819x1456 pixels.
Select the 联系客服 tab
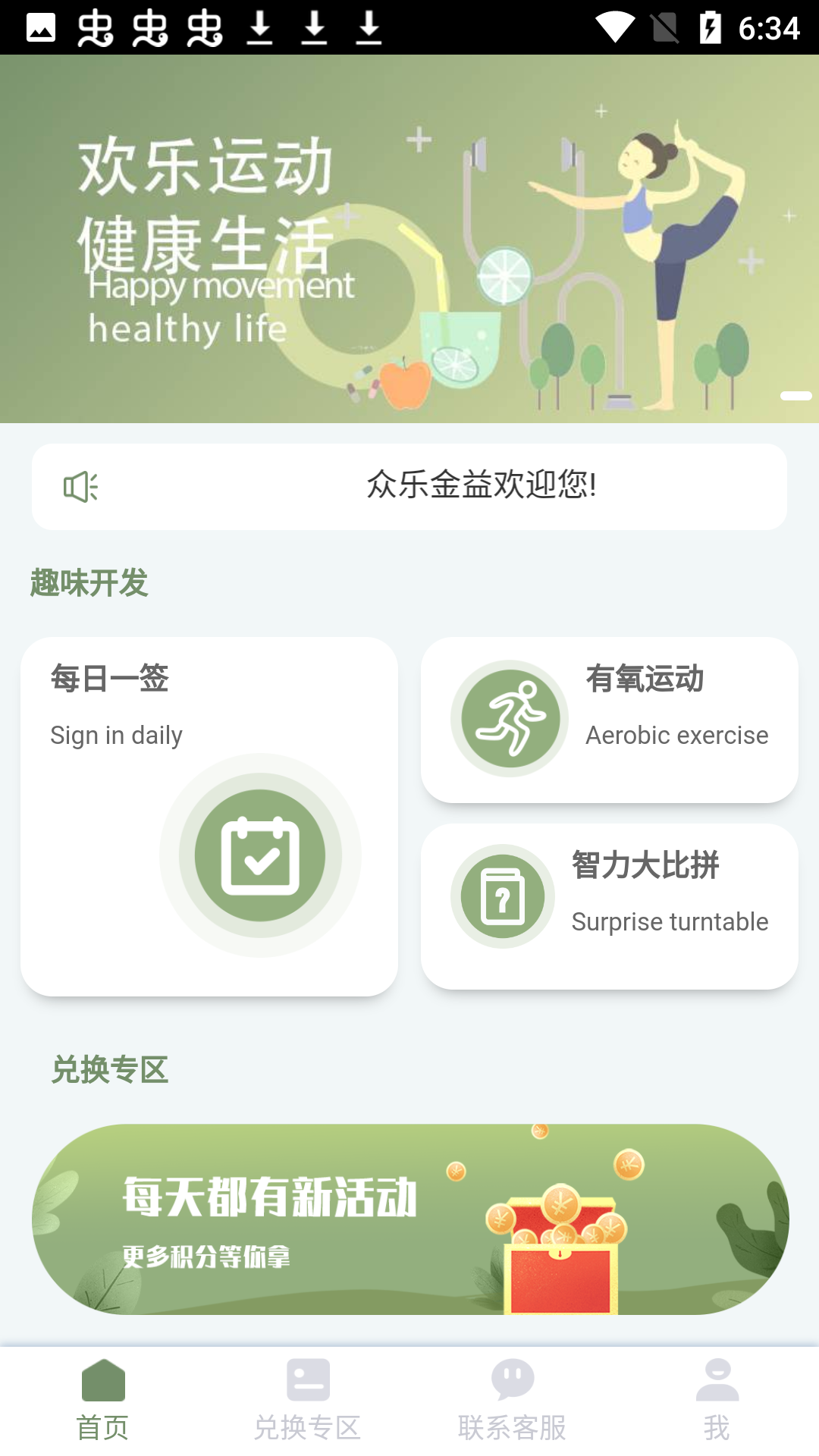[512, 1424]
